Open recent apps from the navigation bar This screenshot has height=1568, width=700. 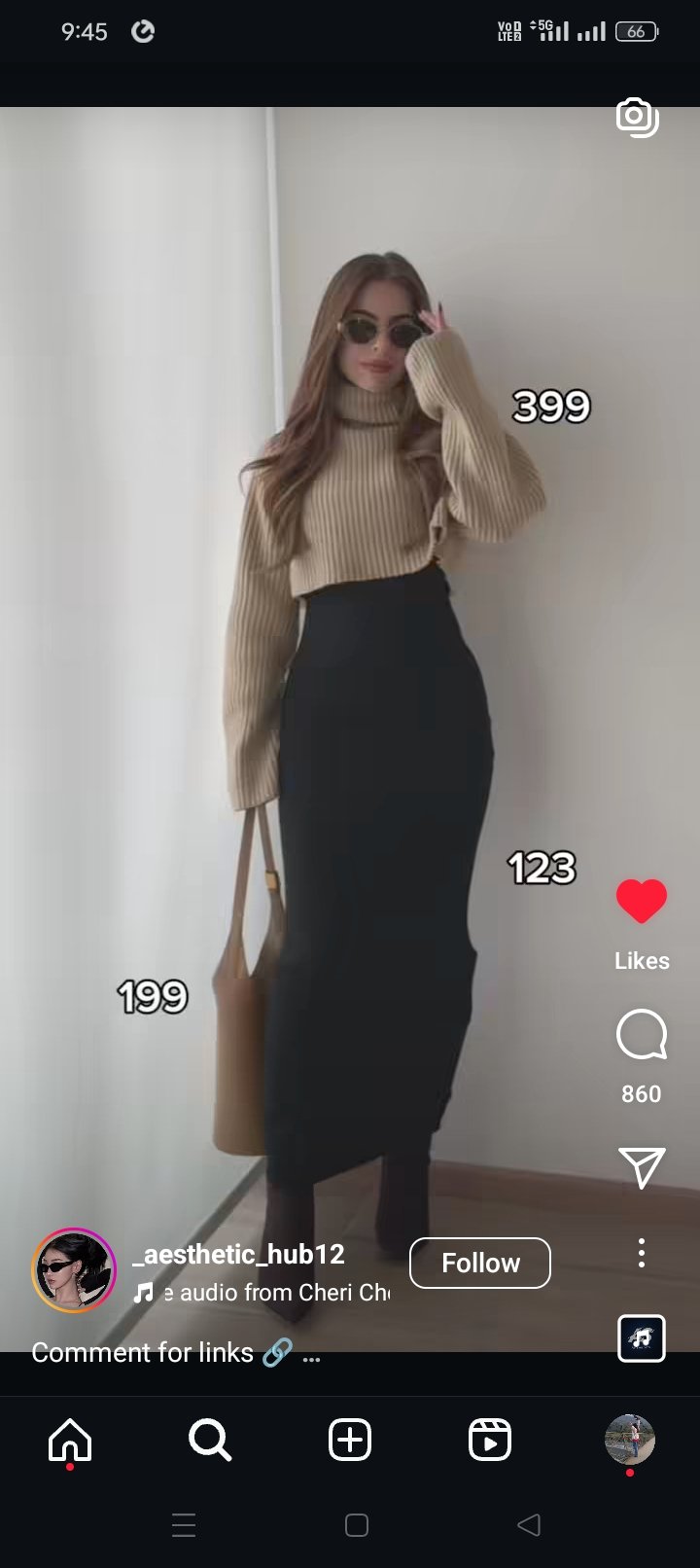tap(184, 1524)
